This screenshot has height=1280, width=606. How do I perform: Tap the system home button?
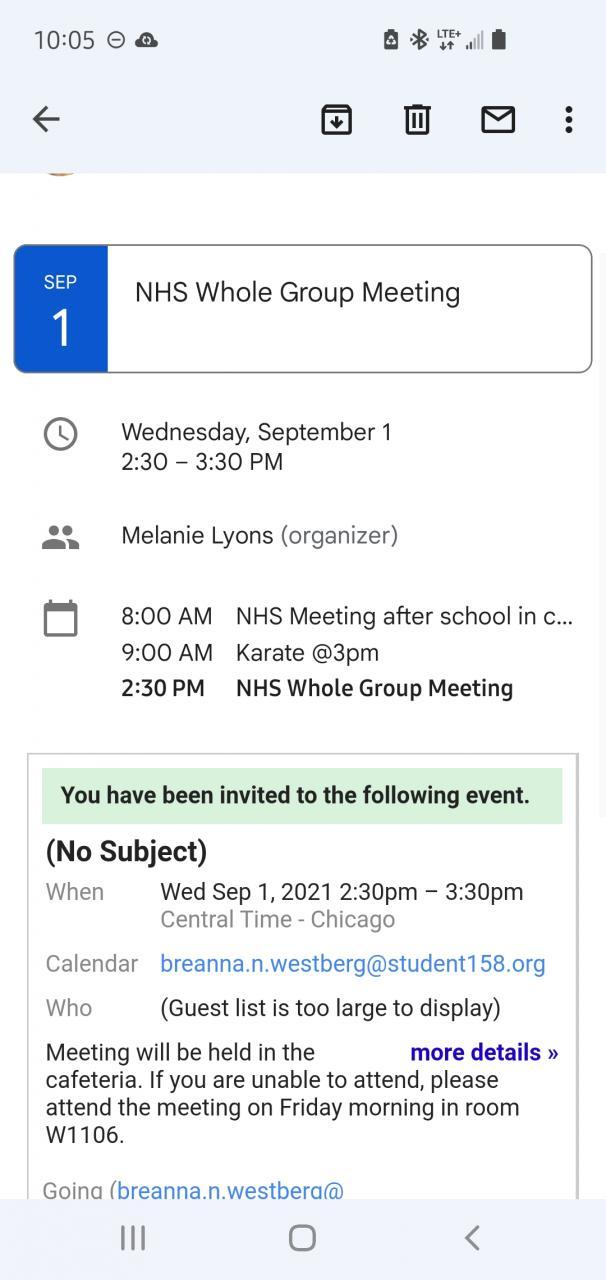[x=302, y=1238]
